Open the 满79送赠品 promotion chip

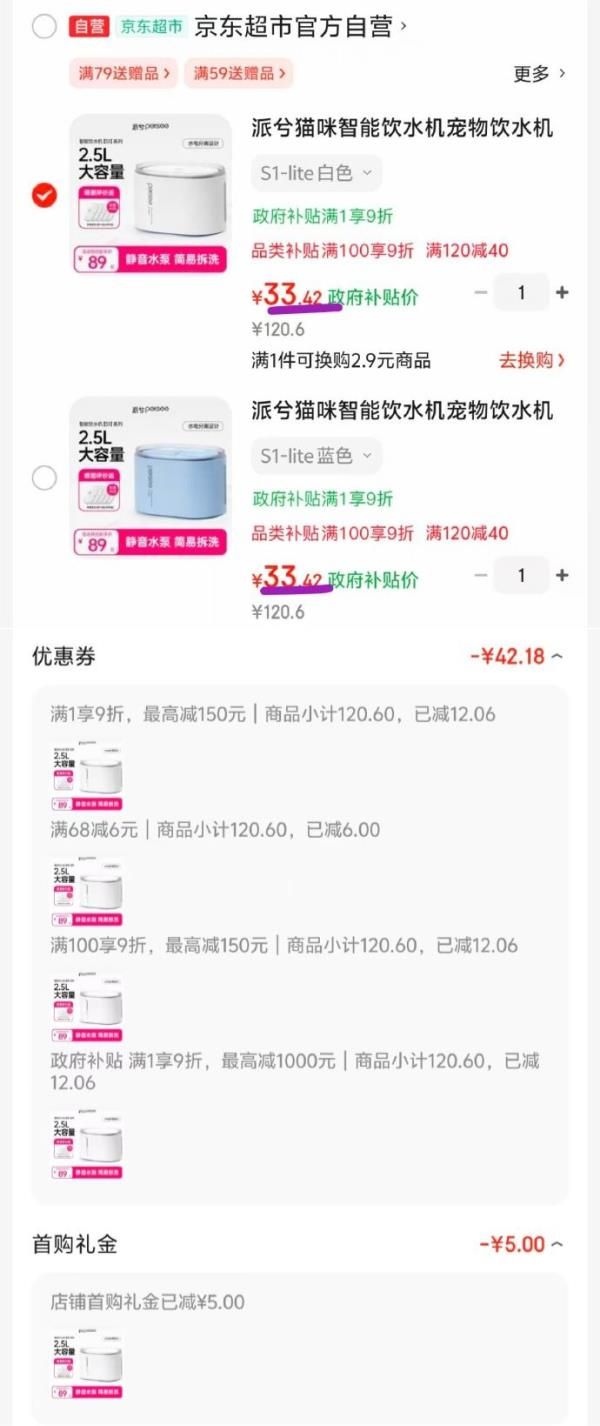[125, 73]
